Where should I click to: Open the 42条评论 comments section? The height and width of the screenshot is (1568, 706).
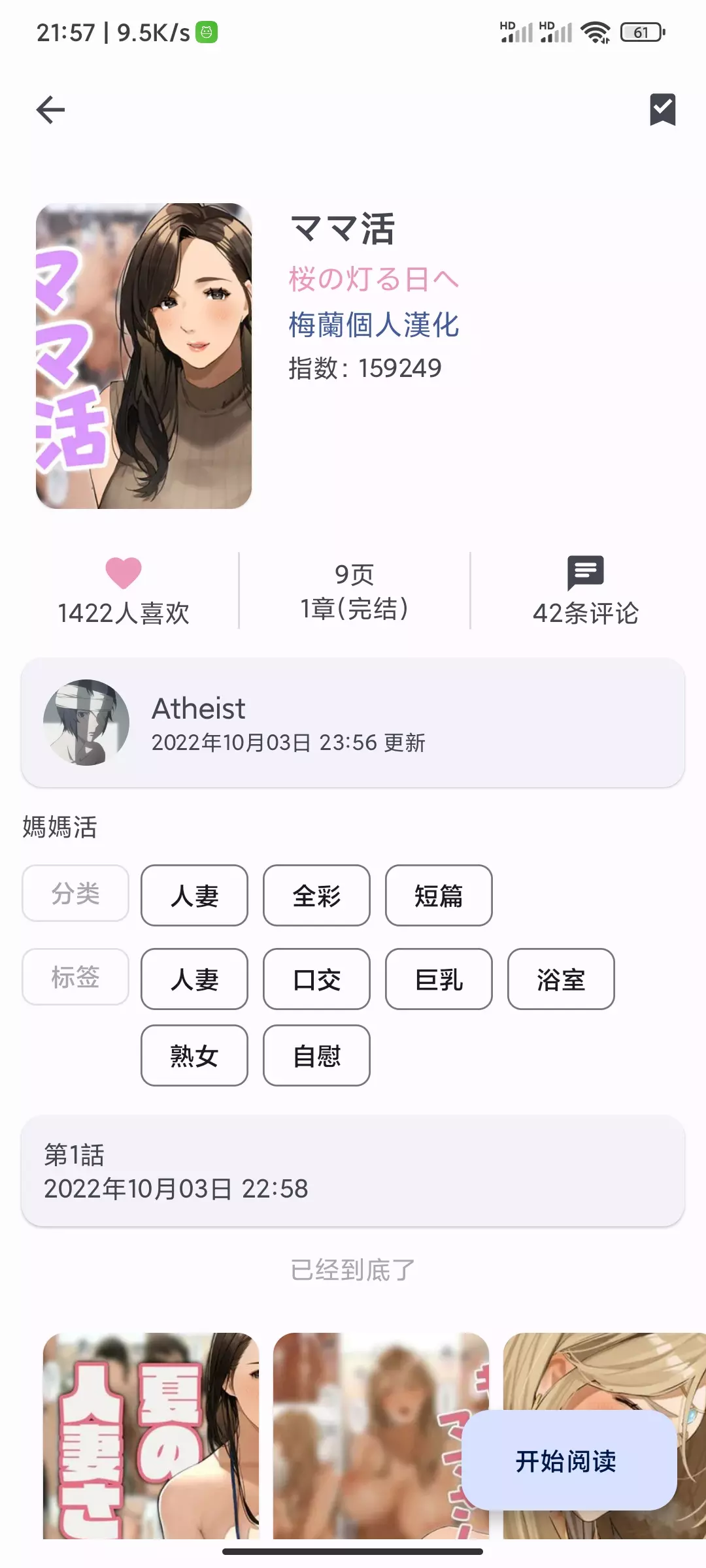585,591
